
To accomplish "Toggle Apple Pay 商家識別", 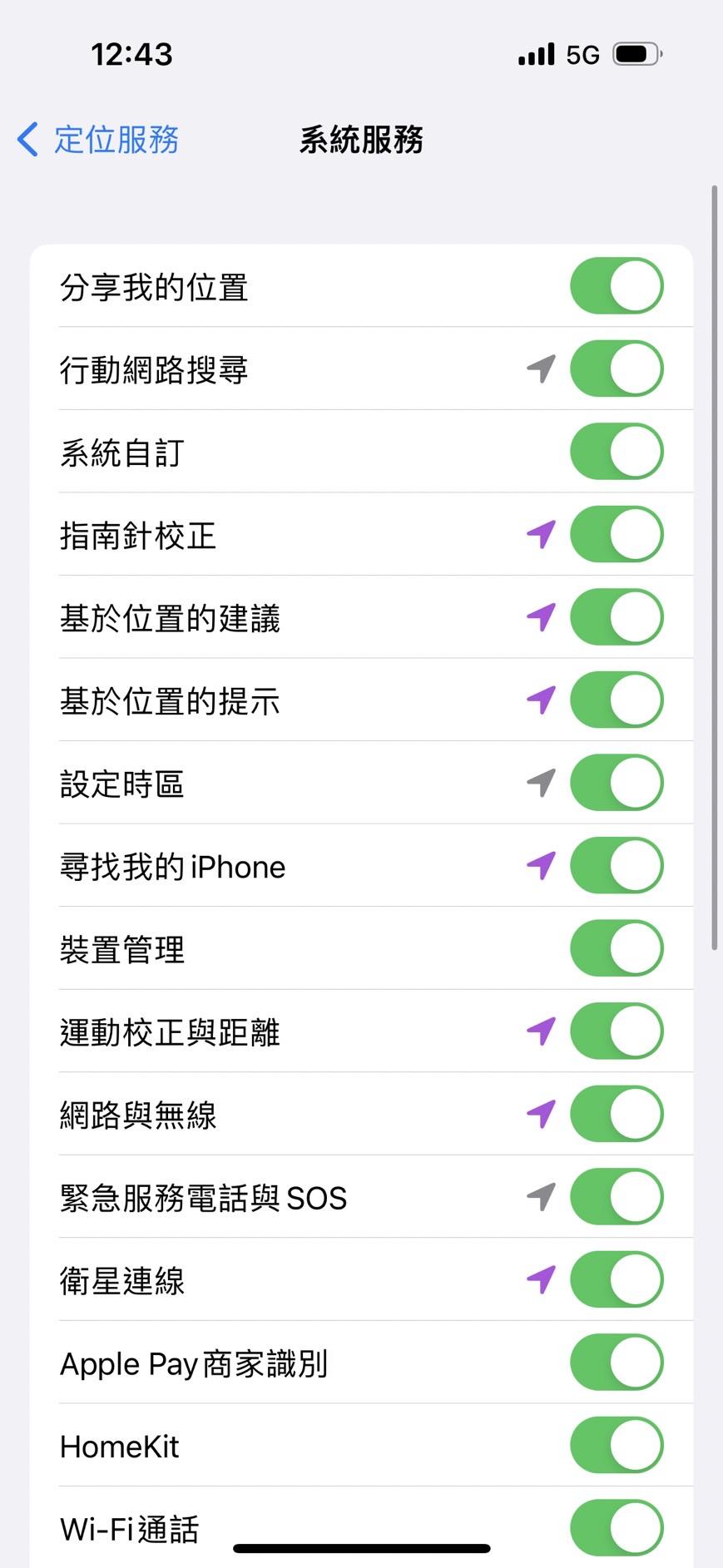I will coord(617,1362).
